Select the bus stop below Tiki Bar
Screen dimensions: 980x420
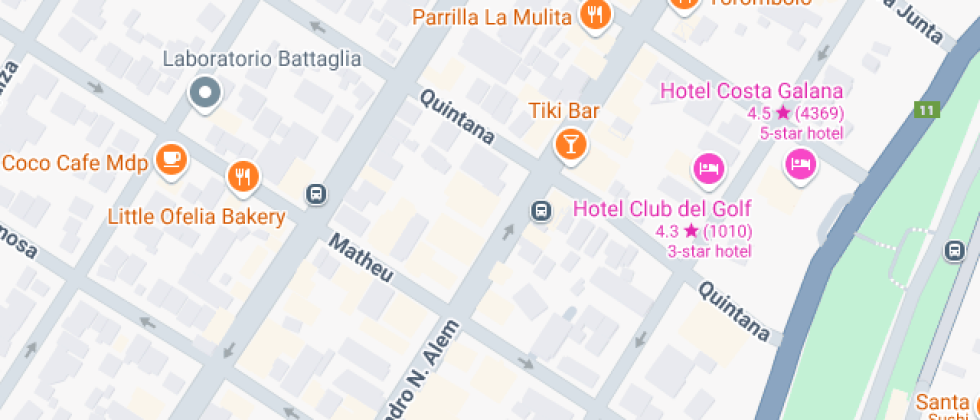[x=541, y=210]
